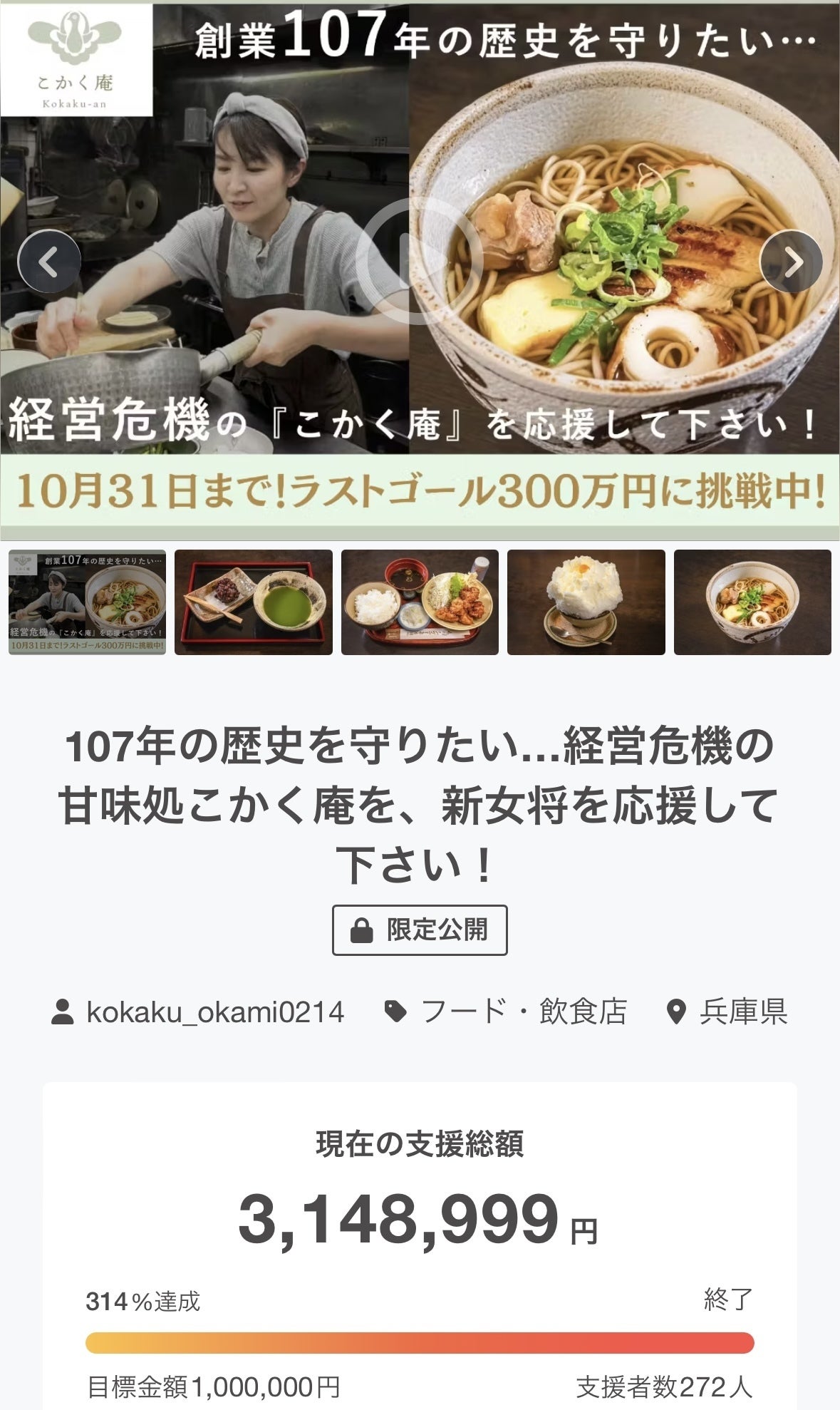
Task: Select the shaved ice thumbnail
Action: [586, 602]
